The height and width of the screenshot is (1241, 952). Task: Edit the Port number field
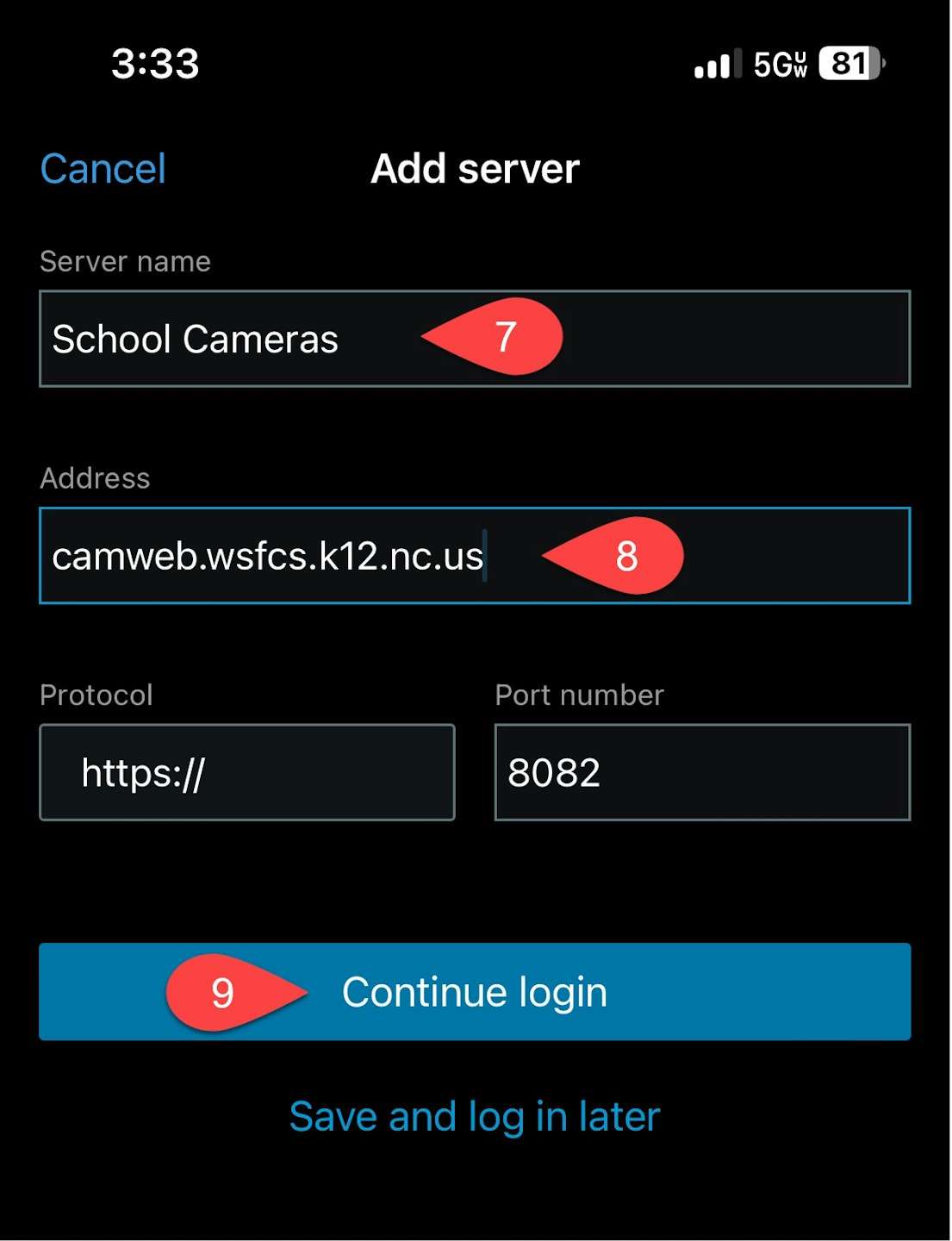(702, 773)
